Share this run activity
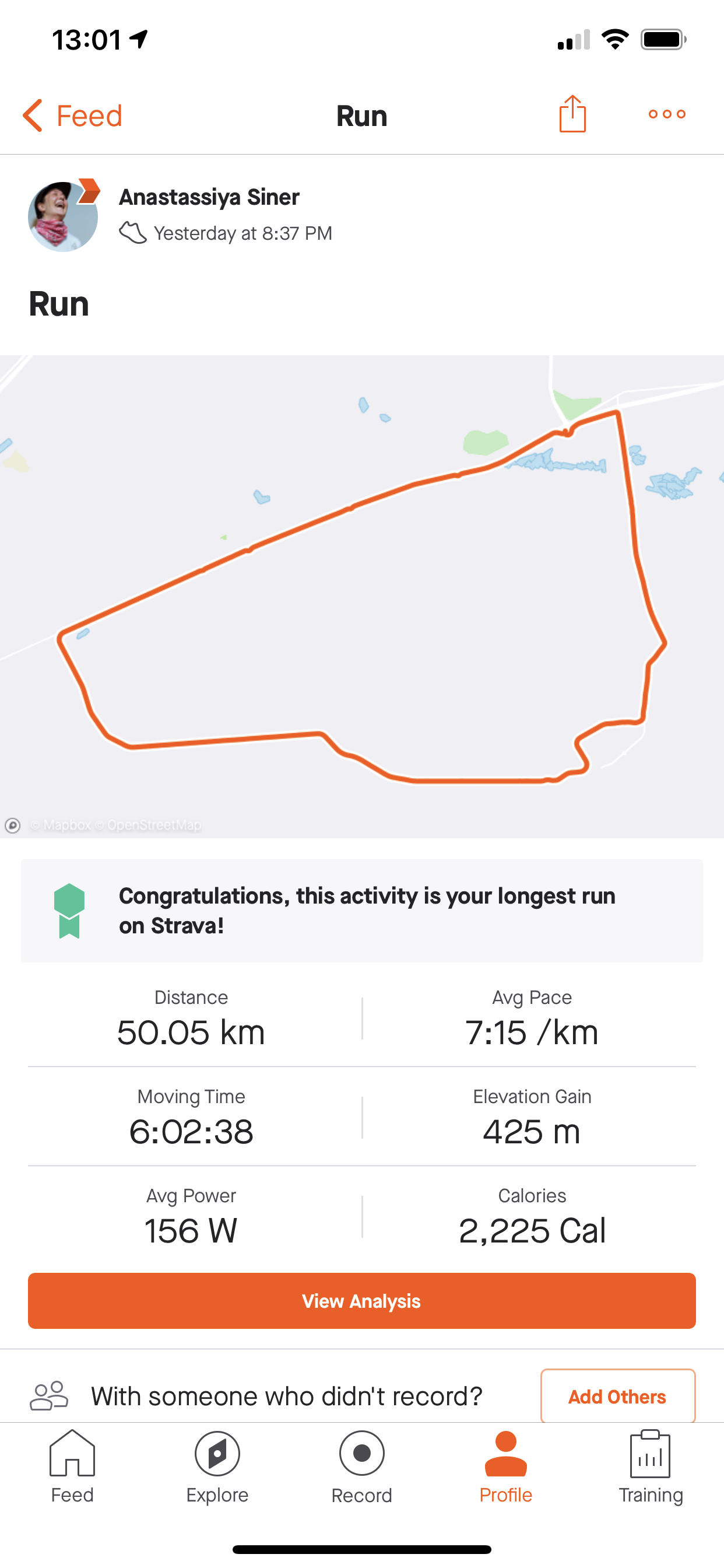 [572, 114]
